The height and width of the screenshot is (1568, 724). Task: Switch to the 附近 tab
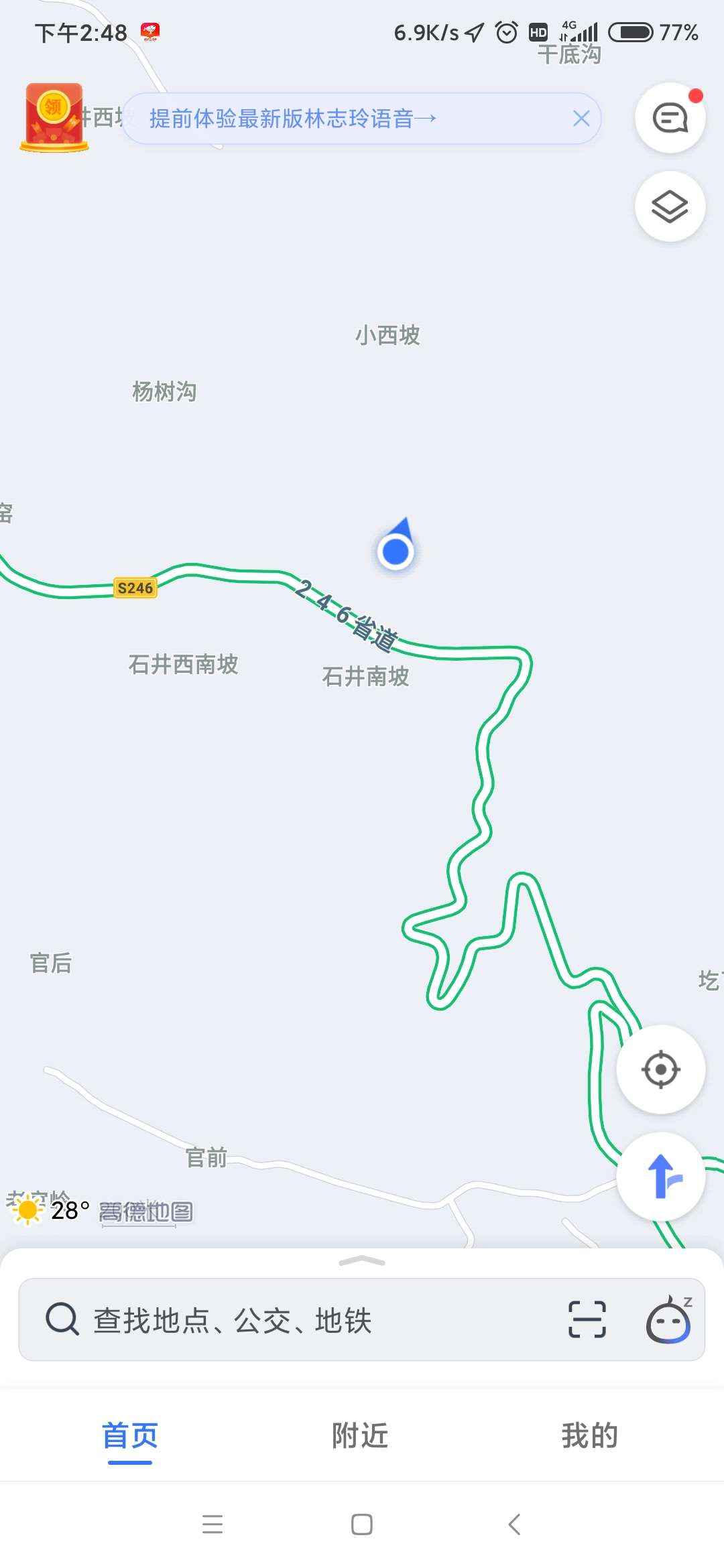(x=360, y=1436)
